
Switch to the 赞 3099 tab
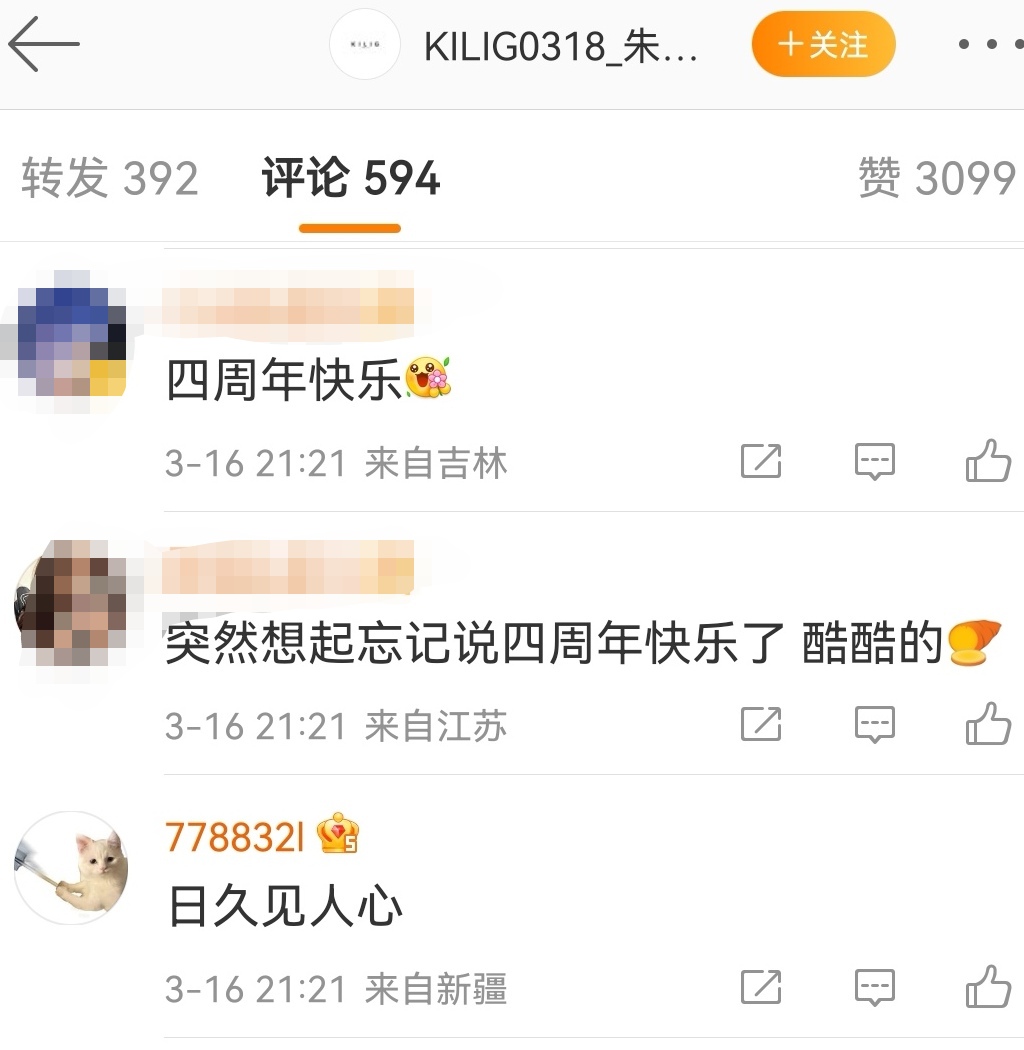coord(936,179)
